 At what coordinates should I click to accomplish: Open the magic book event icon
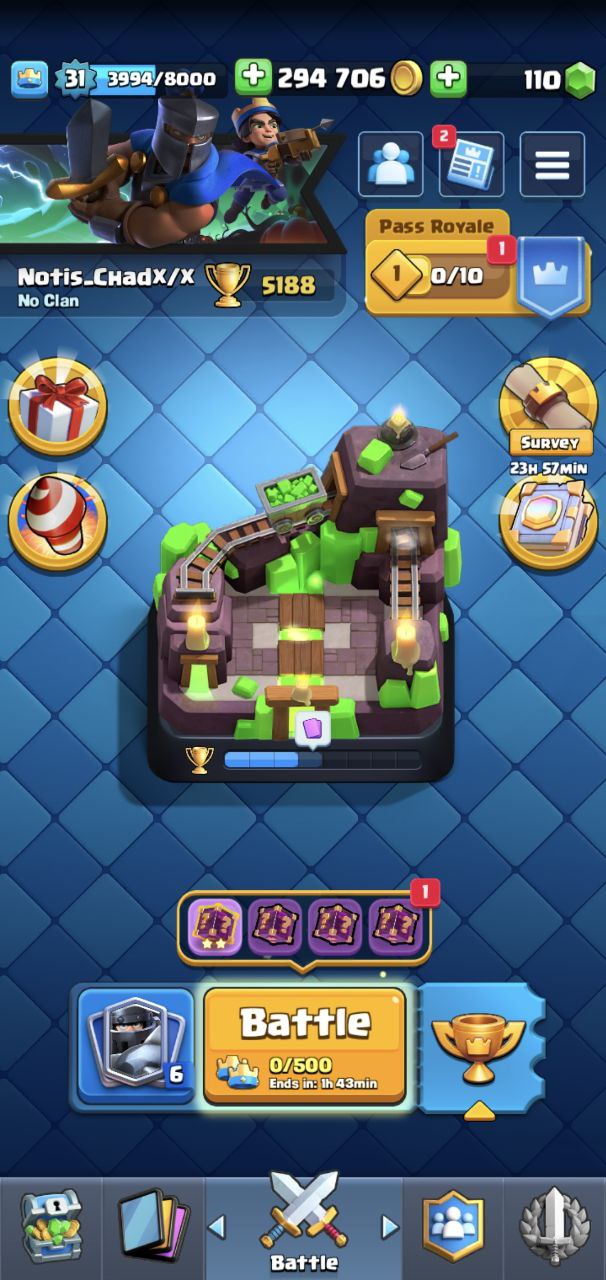pos(548,520)
